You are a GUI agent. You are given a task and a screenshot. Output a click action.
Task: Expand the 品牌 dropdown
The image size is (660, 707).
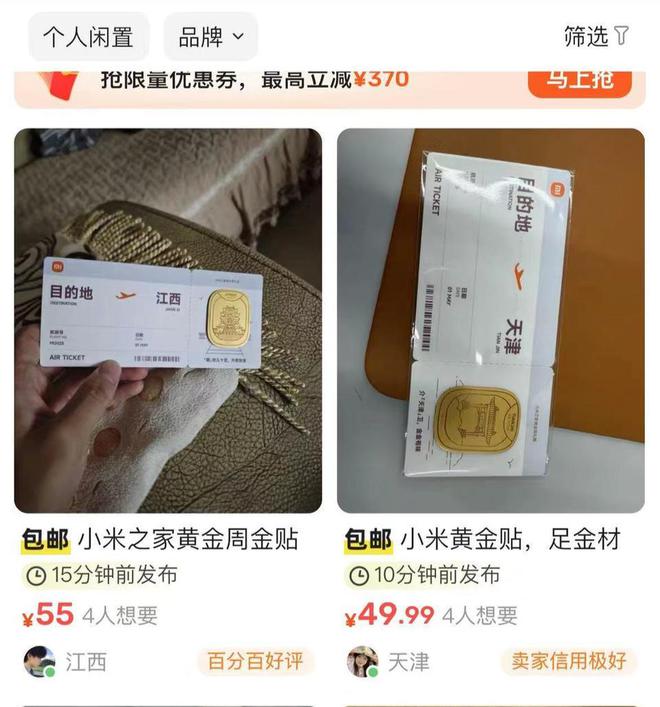210,37
